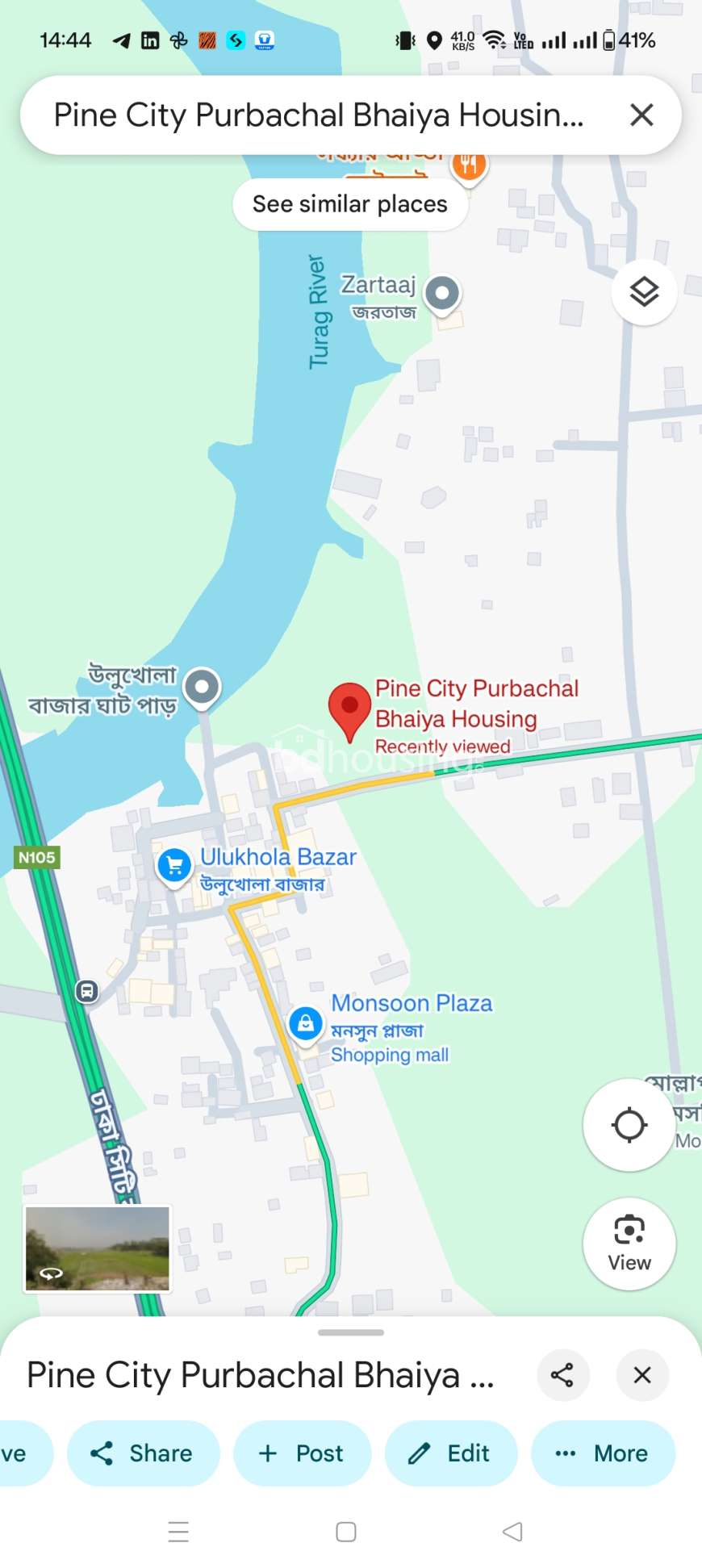Screen dimensions: 702x1568
Task: Clear the search box with the X
Action: 641,115
